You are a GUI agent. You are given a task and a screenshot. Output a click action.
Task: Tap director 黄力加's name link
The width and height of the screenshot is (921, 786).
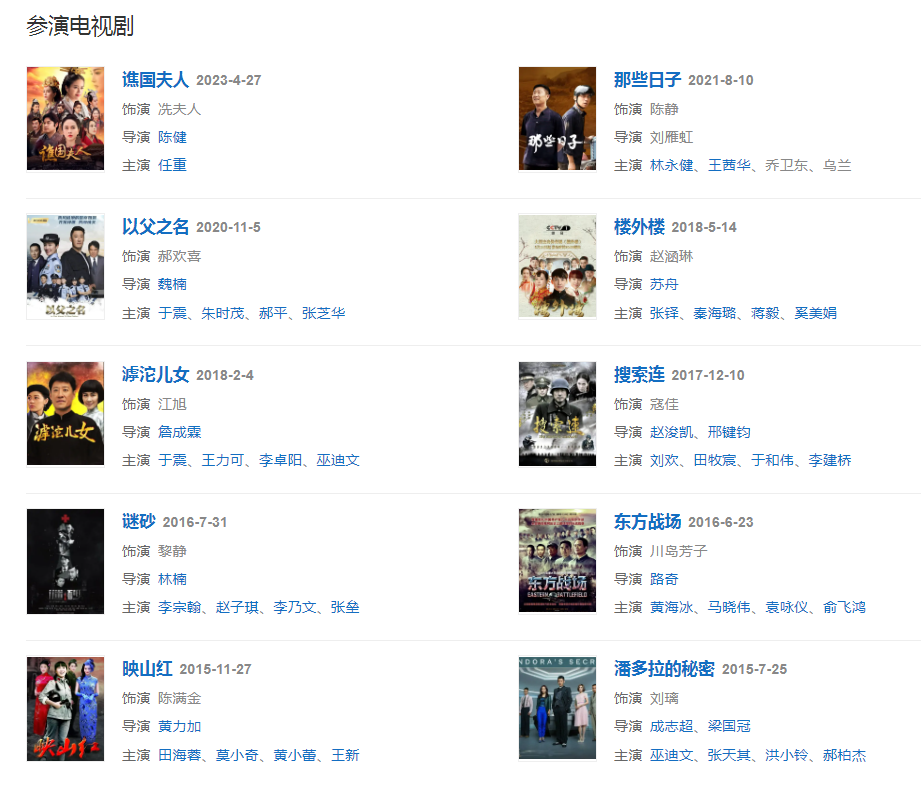click(x=179, y=726)
